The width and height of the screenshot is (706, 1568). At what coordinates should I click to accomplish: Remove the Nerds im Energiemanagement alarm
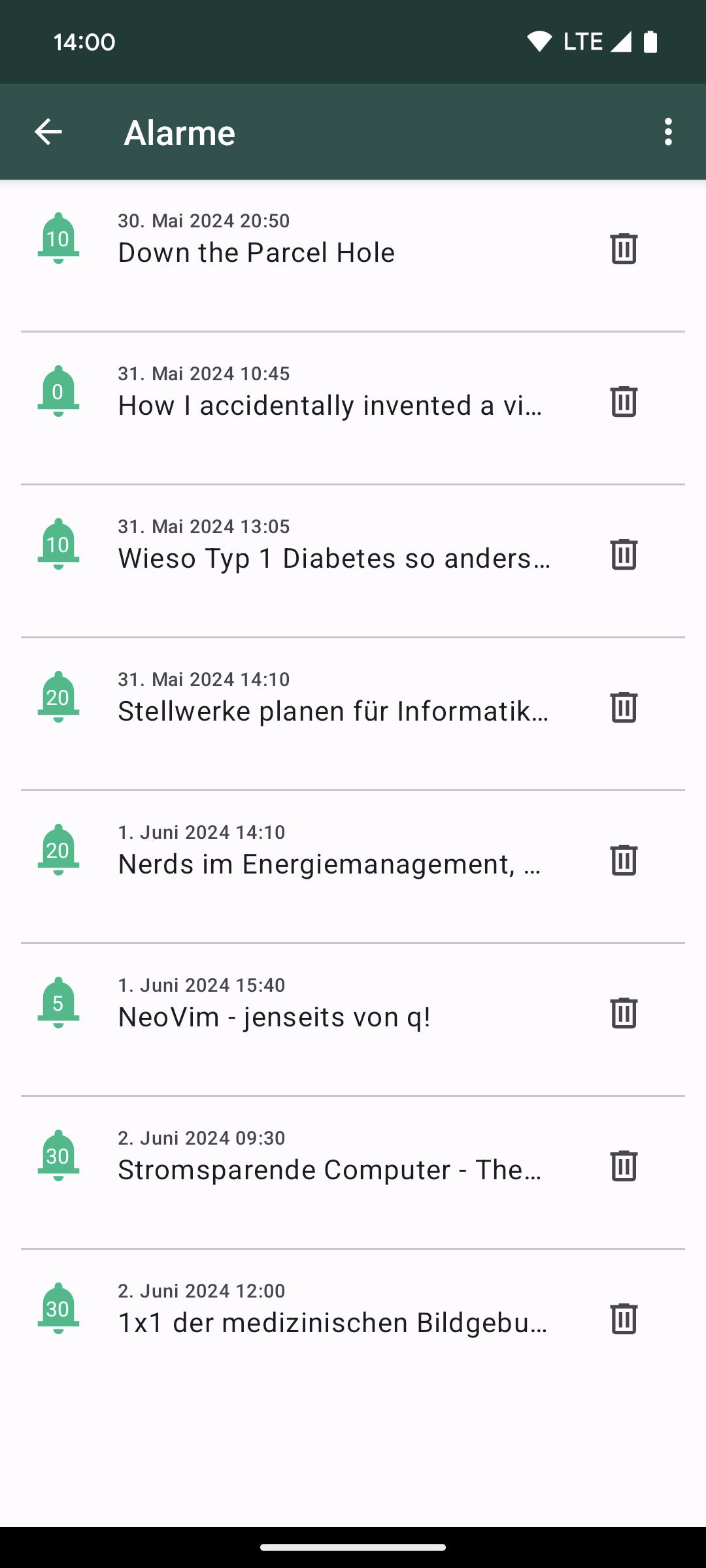[x=624, y=860]
